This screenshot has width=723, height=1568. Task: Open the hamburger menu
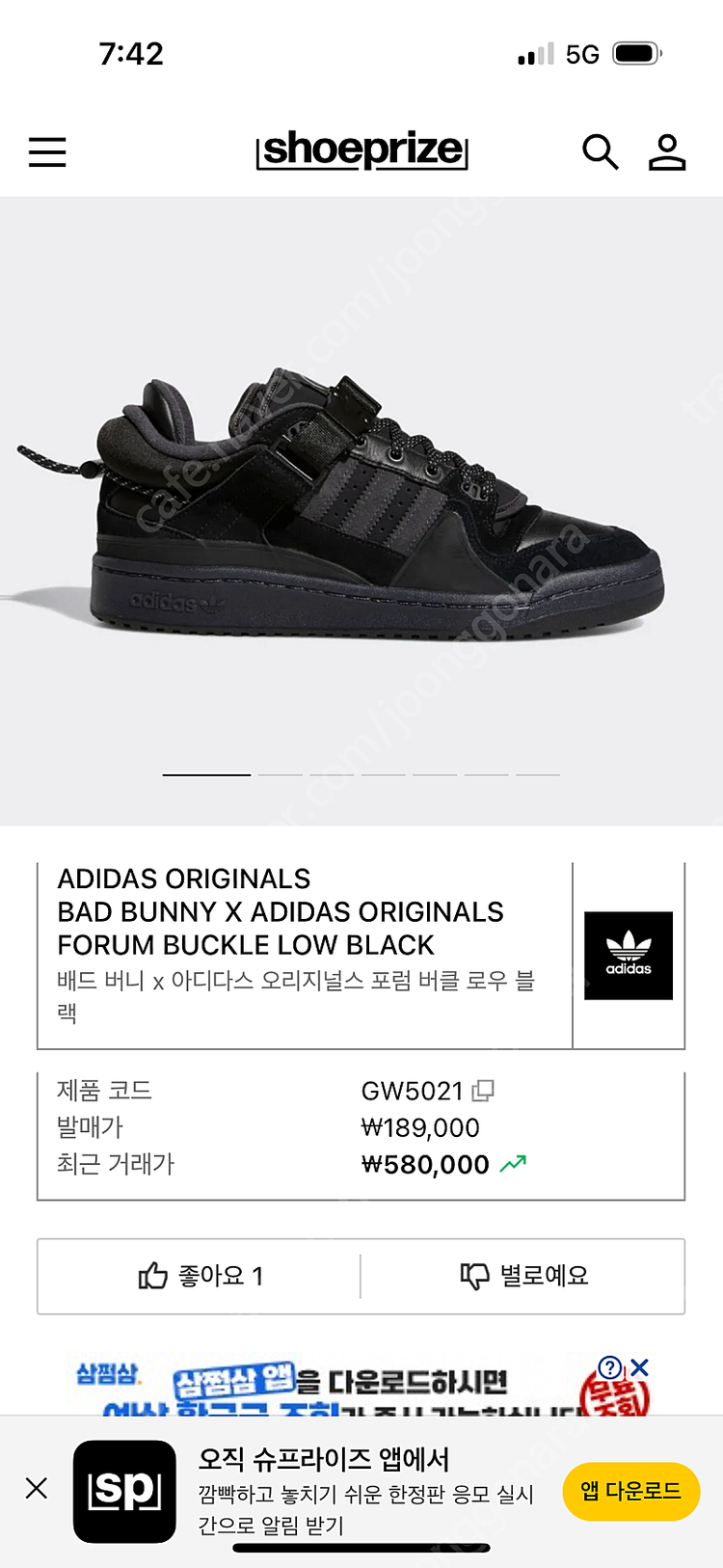(x=47, y=152)
